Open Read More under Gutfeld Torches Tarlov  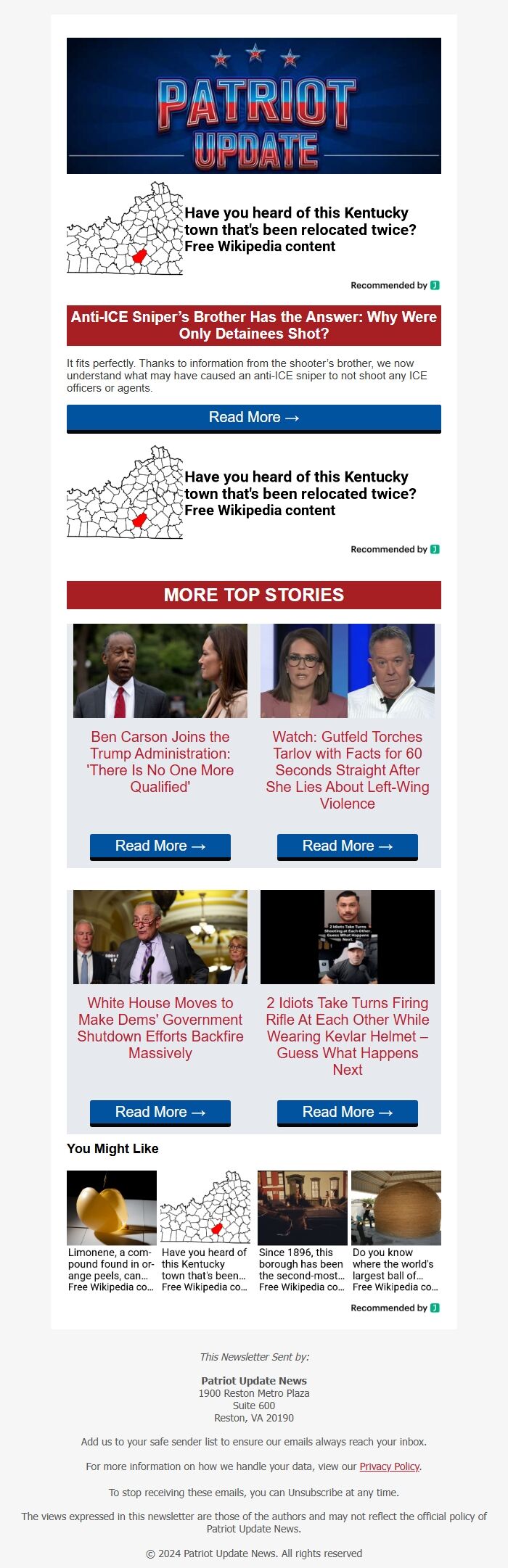tap(347, 846)
